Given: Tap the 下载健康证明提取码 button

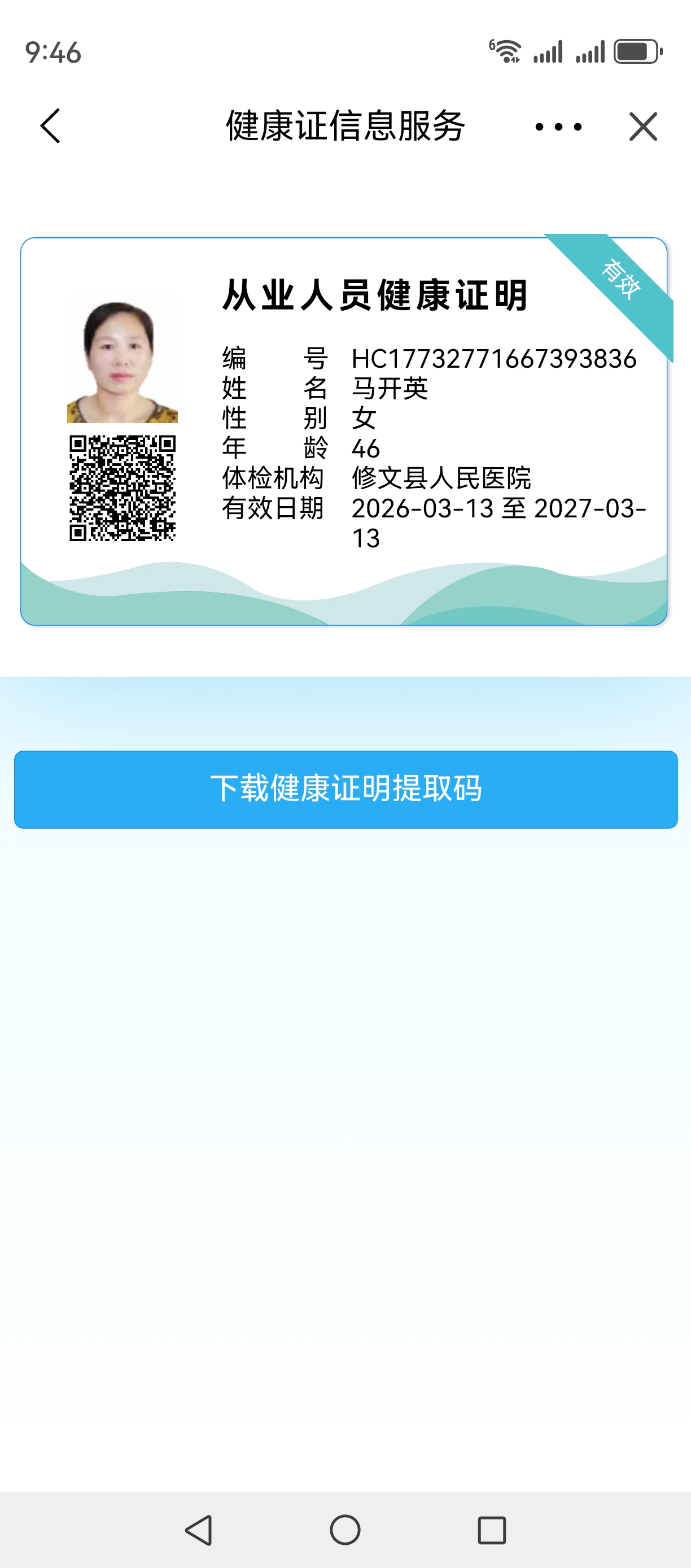Looking at the screenshot, I should coord(345,789).
